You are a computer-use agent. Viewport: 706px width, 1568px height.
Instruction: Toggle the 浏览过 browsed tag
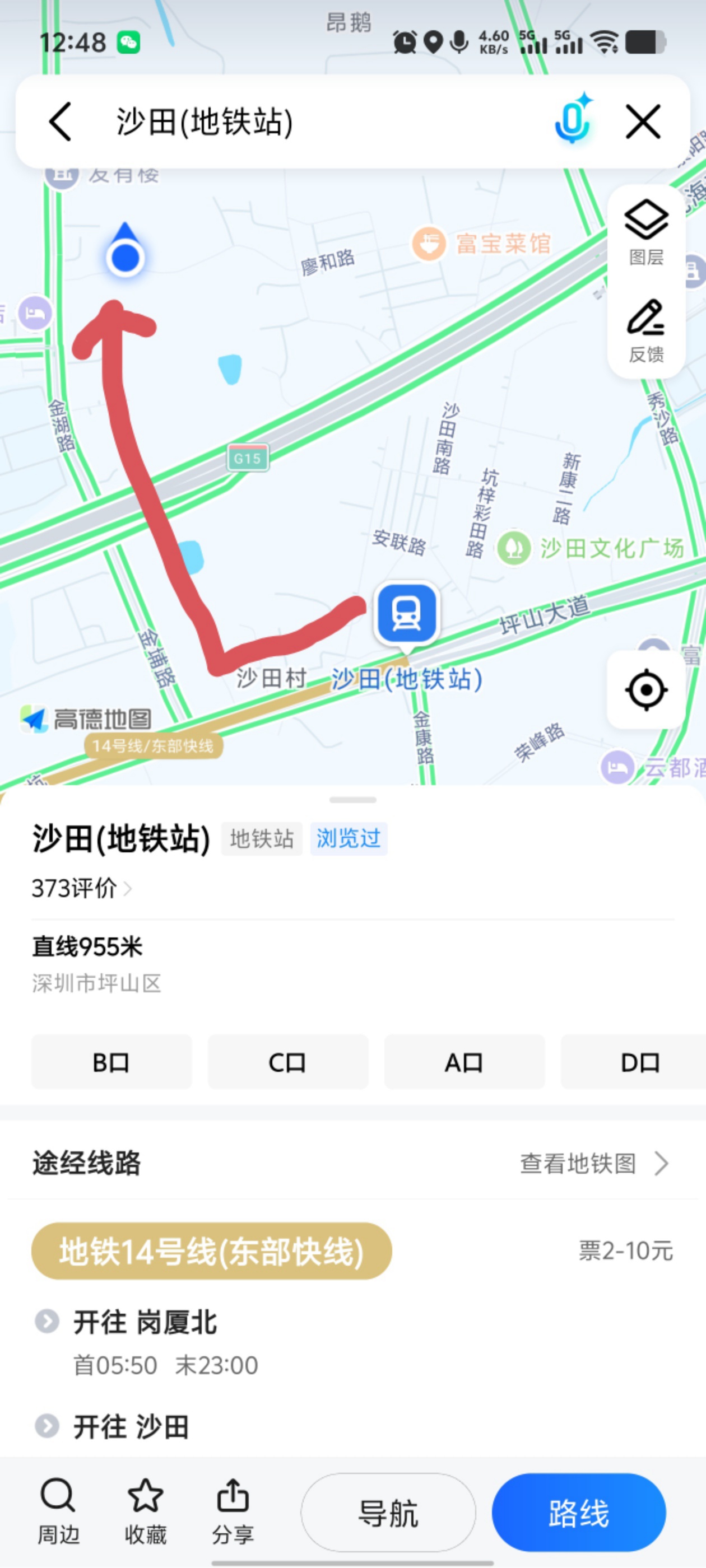click(x=348, y=839)
